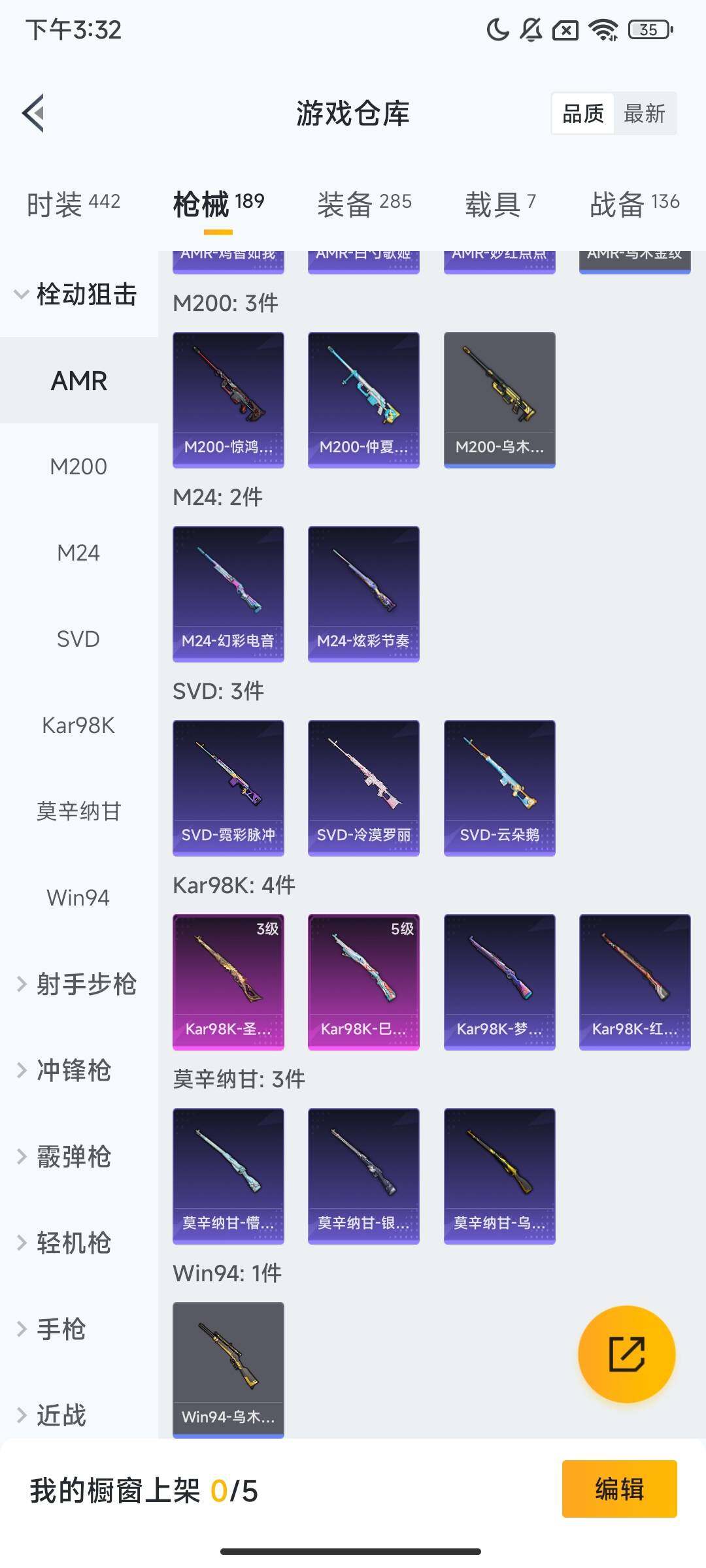706x1568 pixels.
Task: Jump to Kar98K in the side list
Action: [78, 725]
